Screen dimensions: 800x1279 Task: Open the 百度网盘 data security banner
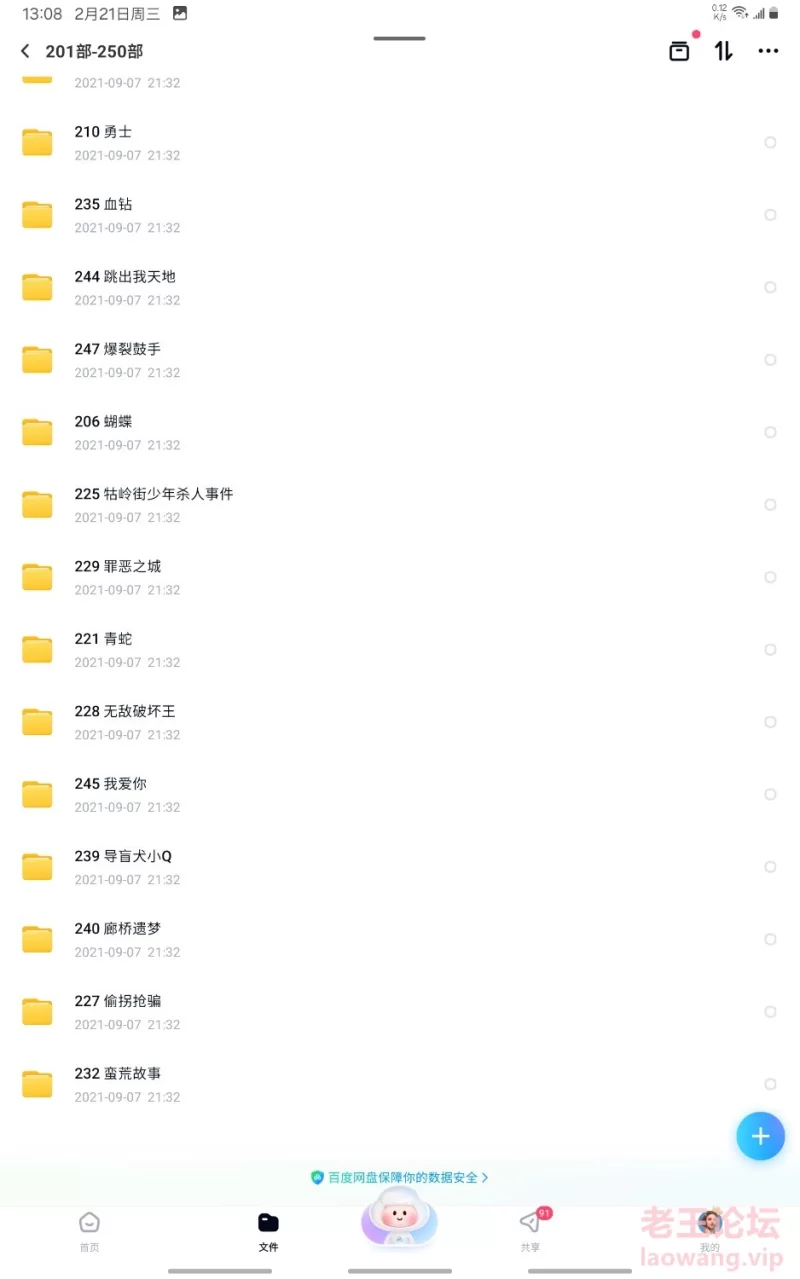click(400, 1177)
